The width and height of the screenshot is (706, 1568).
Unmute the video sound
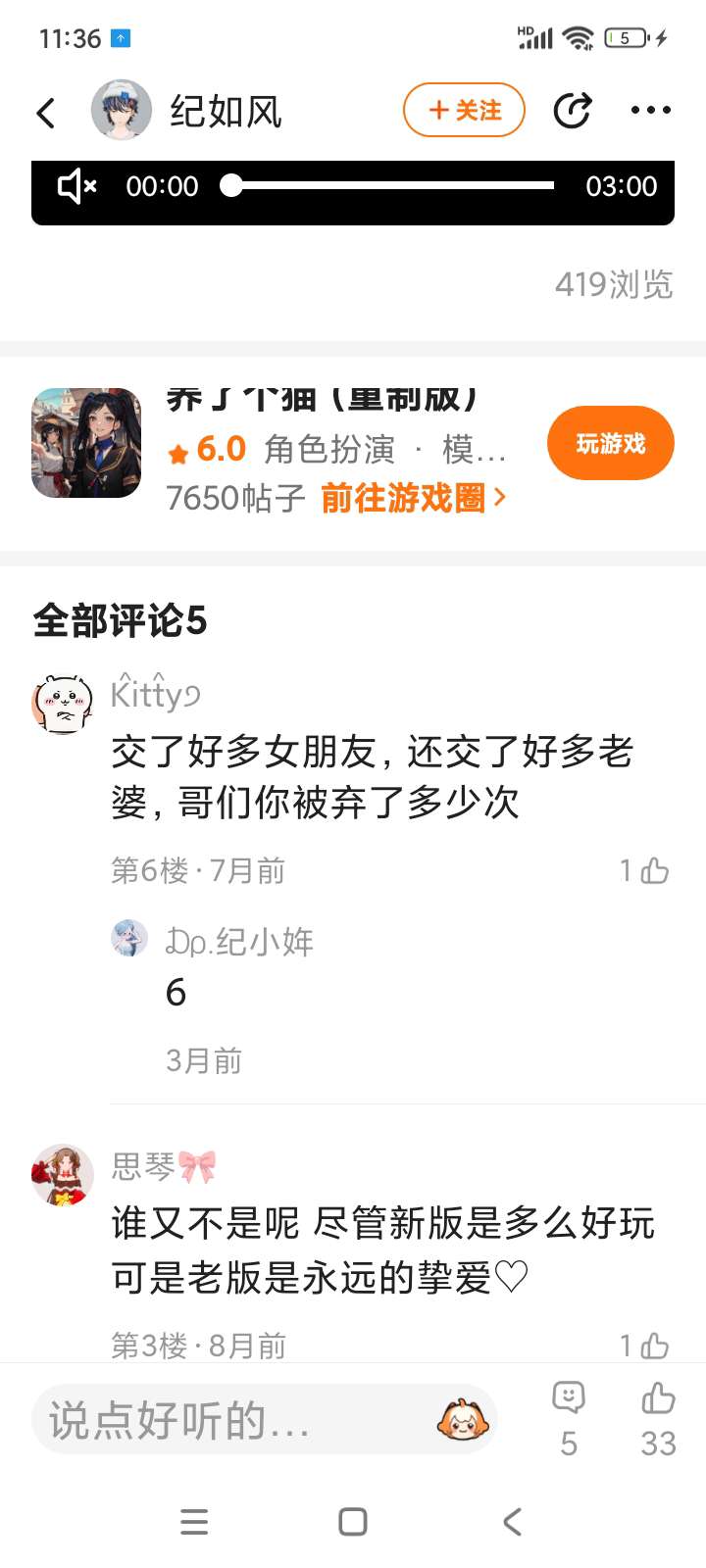pos(76,186)
